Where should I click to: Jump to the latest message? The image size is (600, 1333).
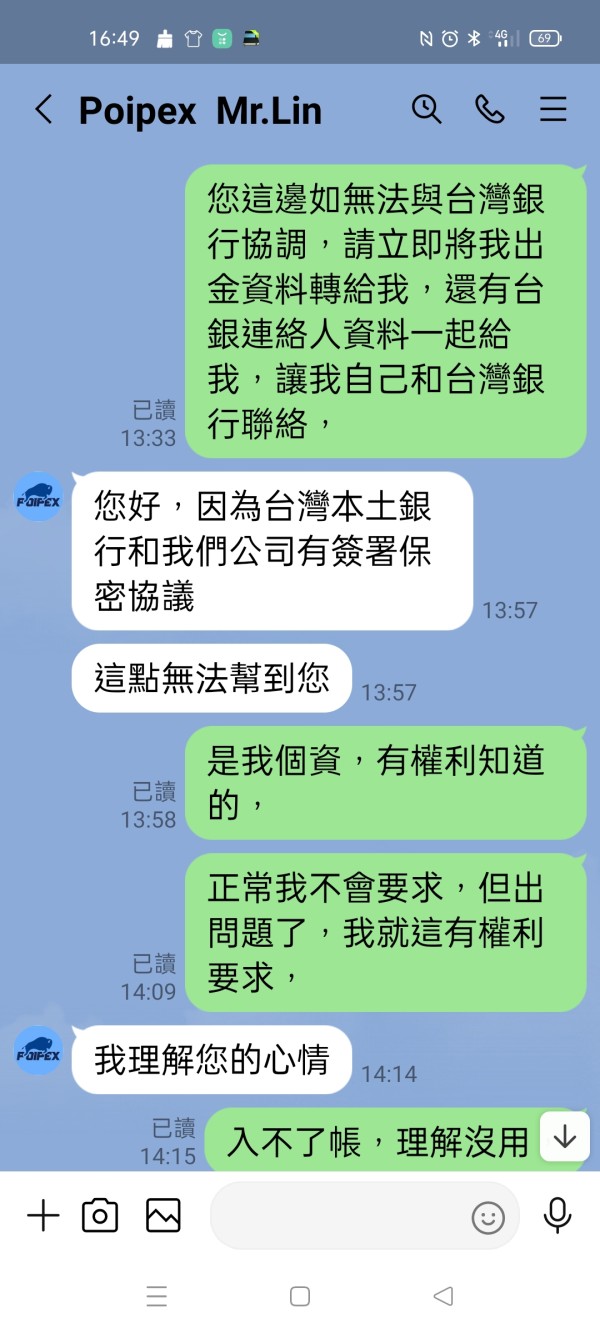[x=565, y=1137]
